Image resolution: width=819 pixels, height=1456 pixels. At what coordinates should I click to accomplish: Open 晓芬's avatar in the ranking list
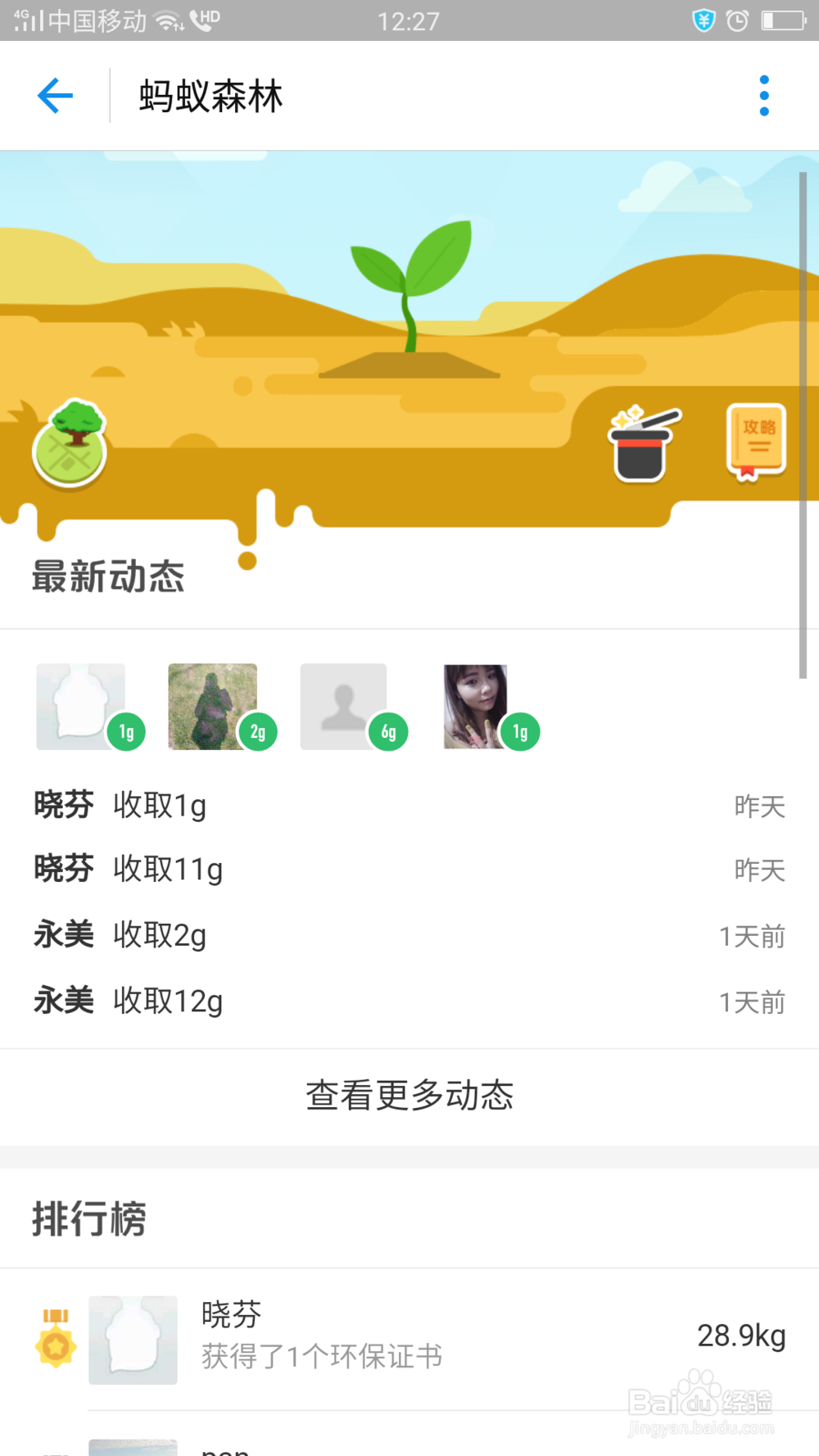(x=133, y=1341)
